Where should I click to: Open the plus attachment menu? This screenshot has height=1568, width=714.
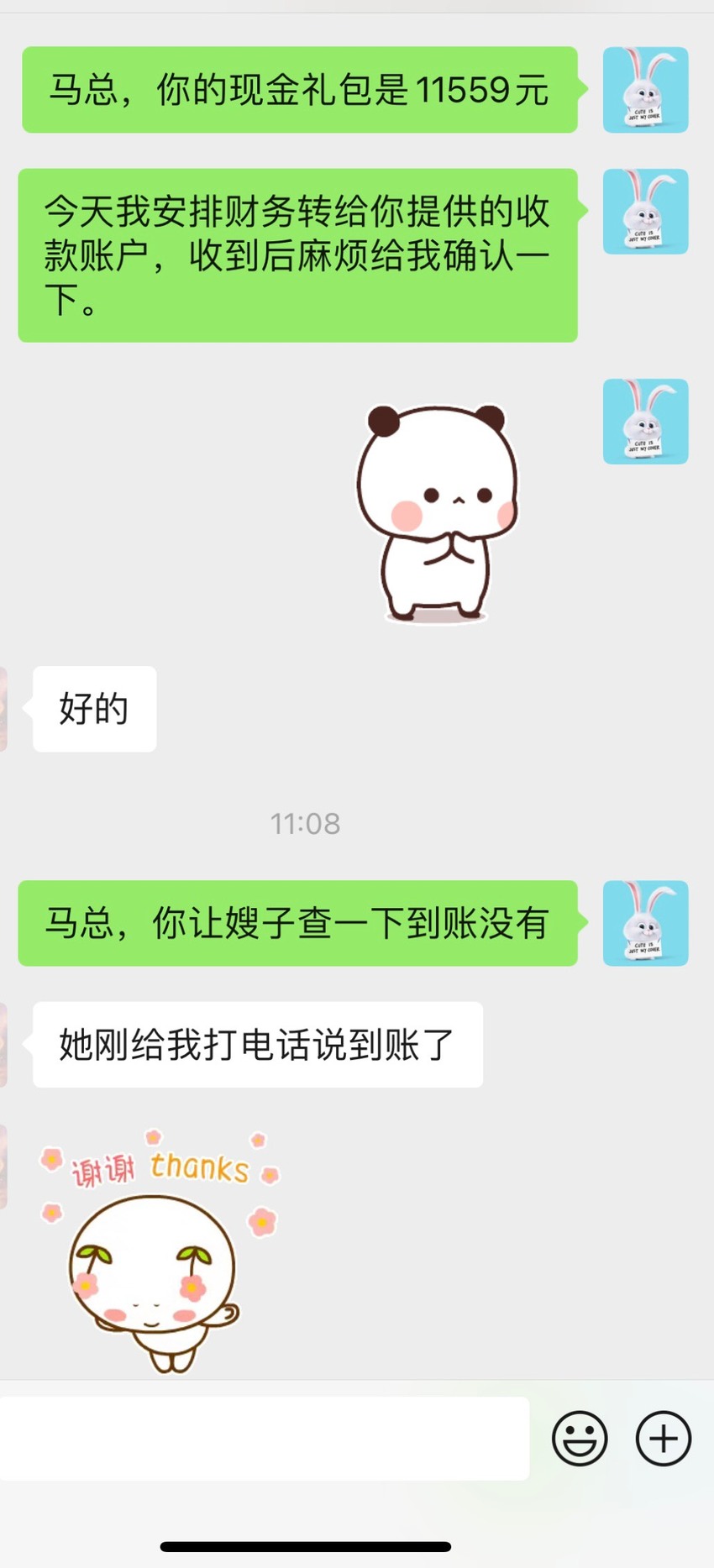coord(664,1439)
